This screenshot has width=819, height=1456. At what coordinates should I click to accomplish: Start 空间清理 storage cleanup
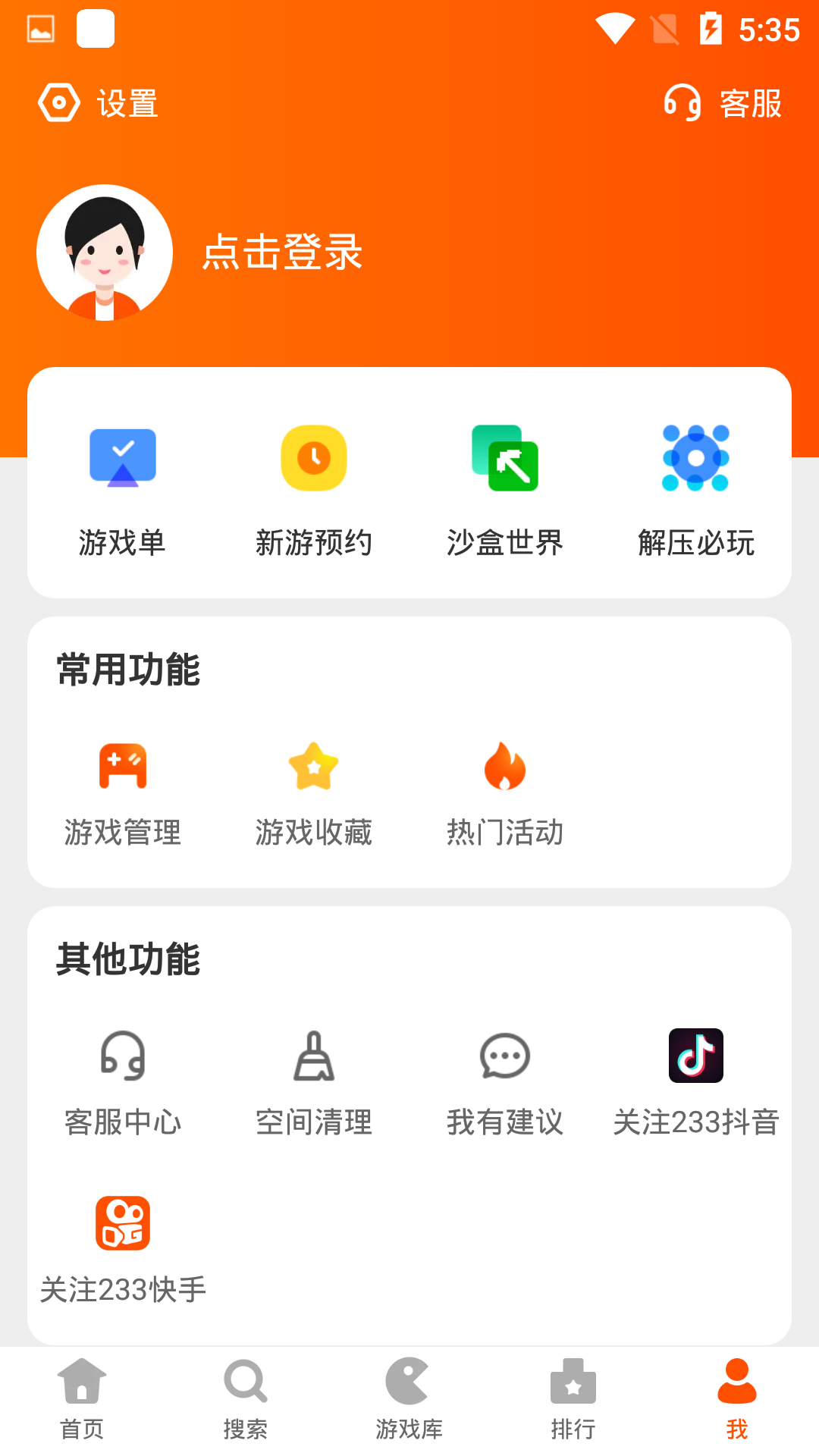(314, 1084)
